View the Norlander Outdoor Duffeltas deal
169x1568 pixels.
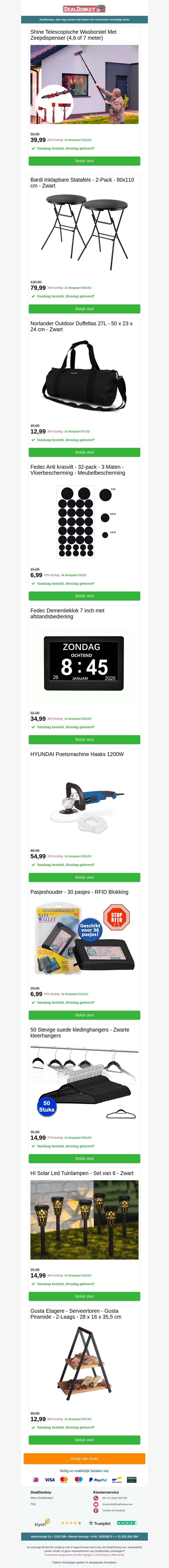tap(84, 452)
